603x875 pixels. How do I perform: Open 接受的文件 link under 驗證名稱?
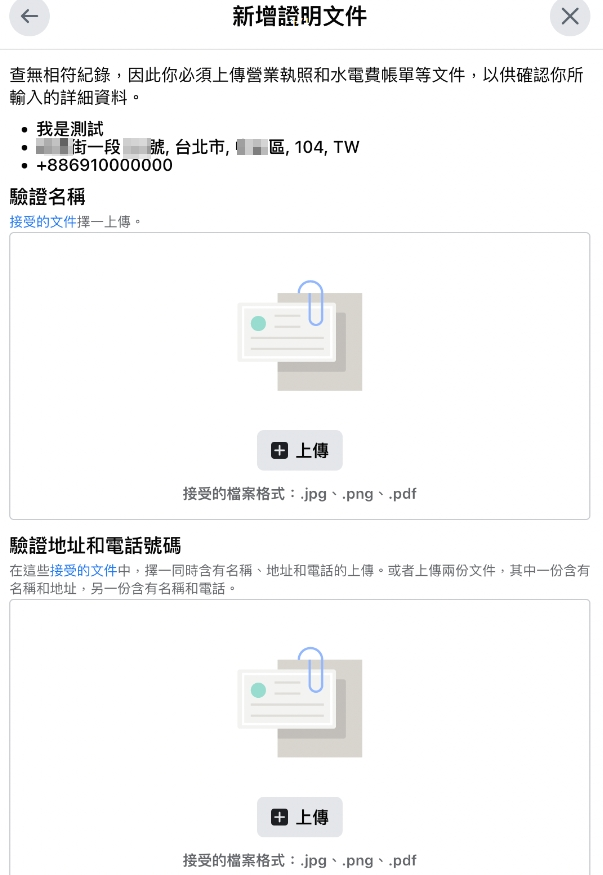tap(42, 221)
